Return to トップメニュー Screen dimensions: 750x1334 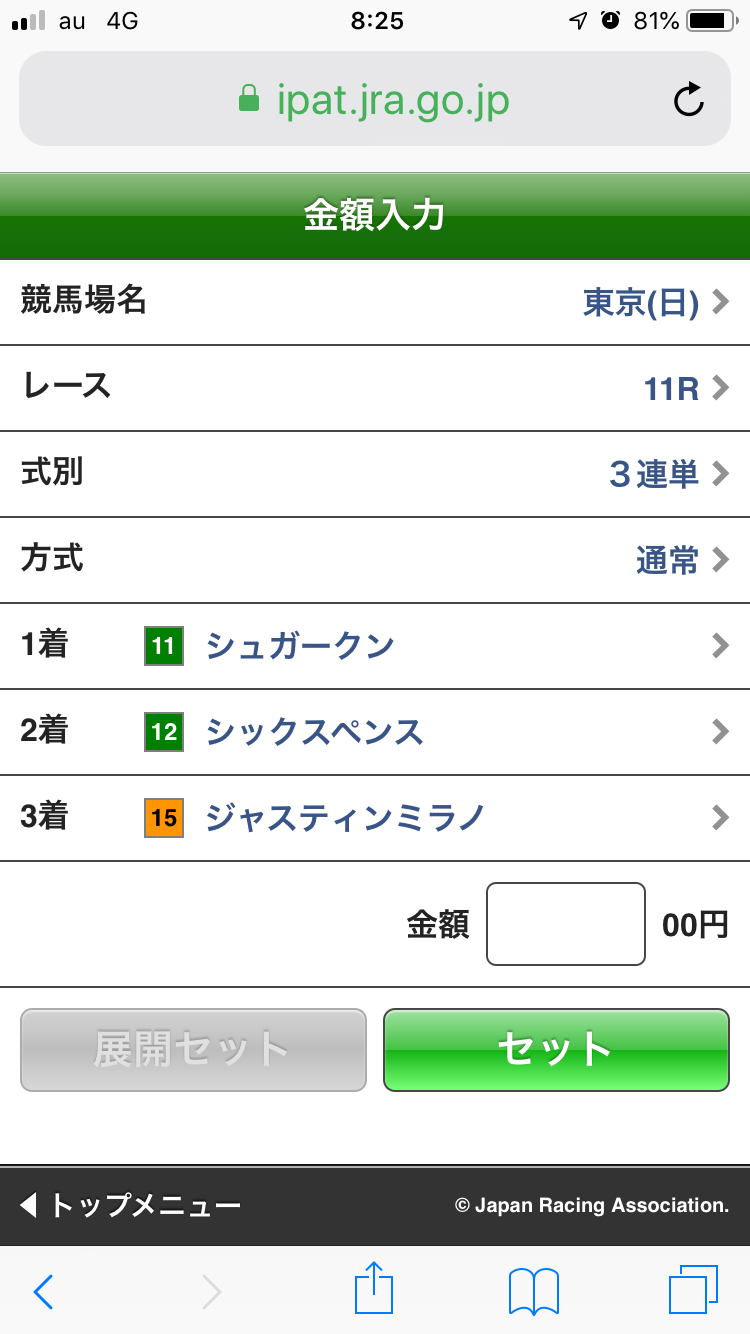tap(132, 1205)
